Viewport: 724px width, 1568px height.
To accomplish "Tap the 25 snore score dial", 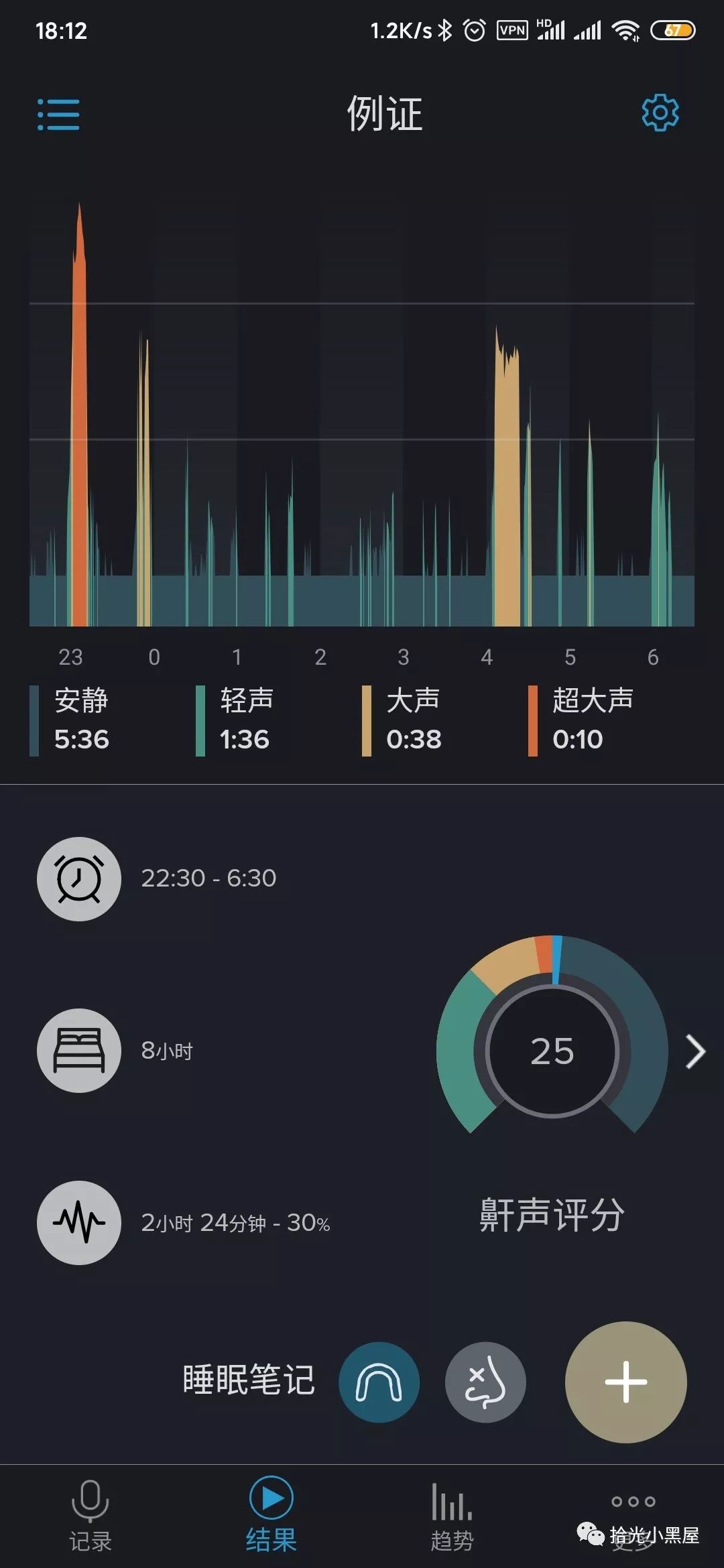I will tap(552, 1050).
